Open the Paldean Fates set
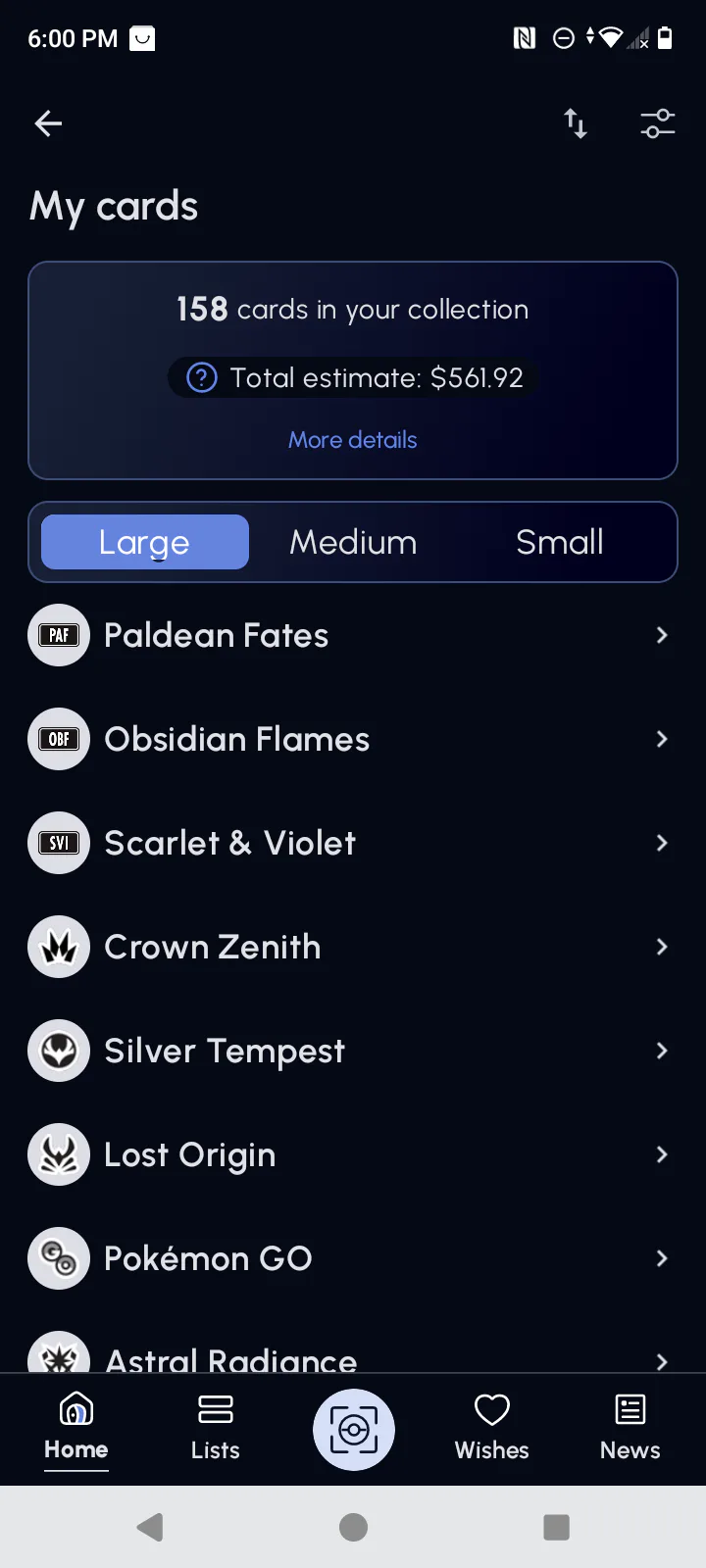This screenshot has width=706, height=1568. tap(353, 635)
